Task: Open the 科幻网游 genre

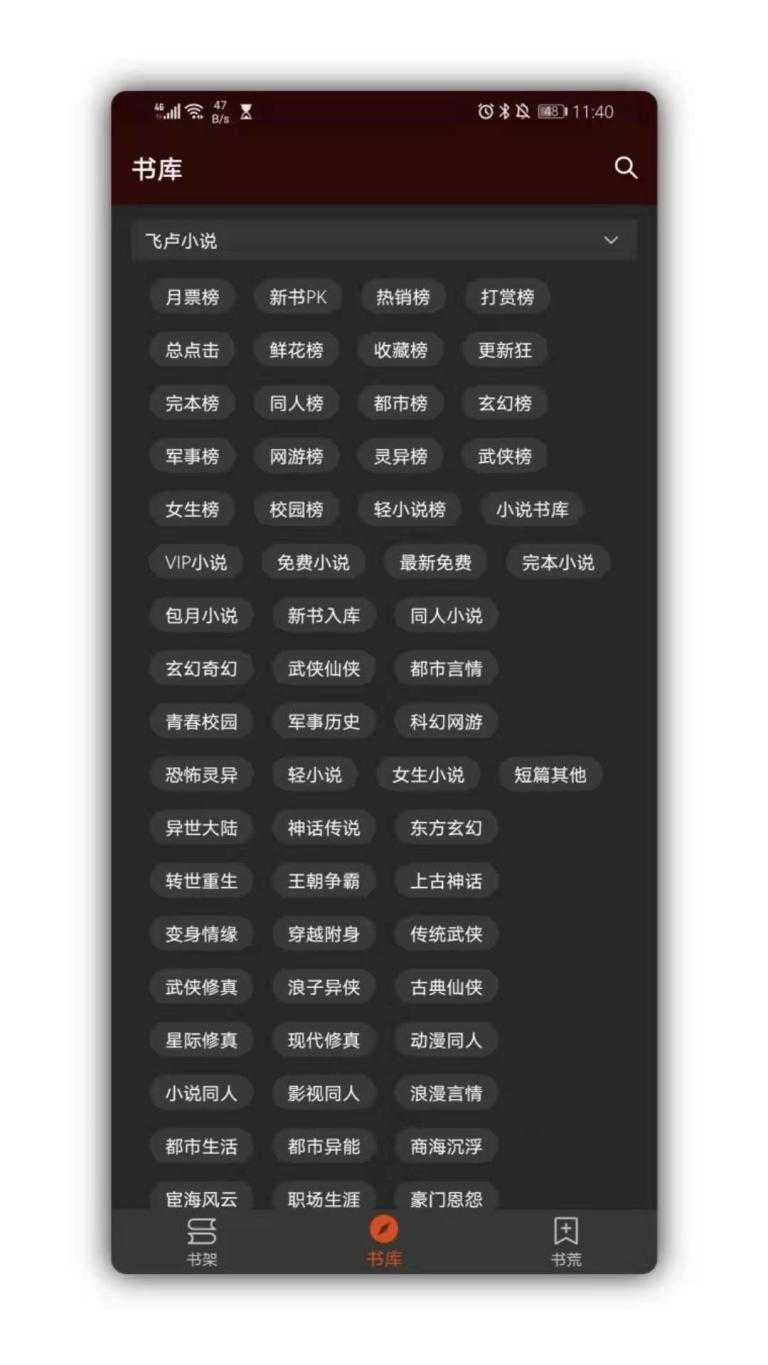Action: pyautogui.click(x=445, y=721)
